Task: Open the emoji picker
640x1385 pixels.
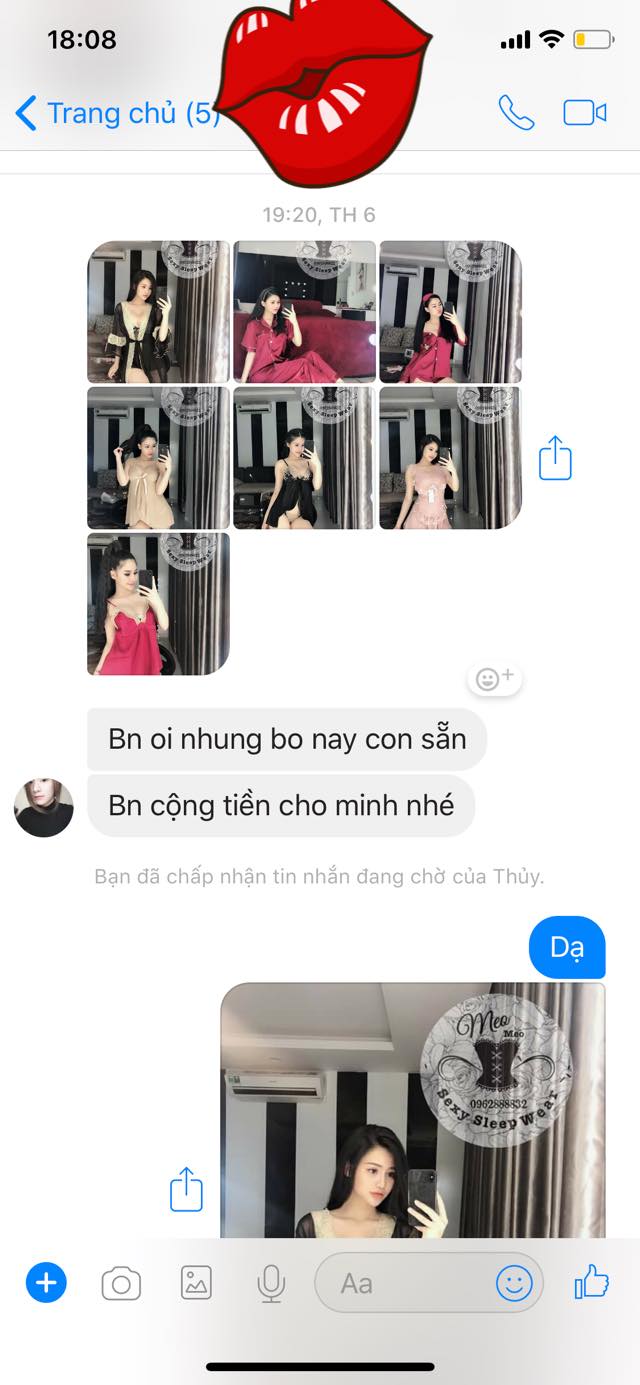Action: 515,1283
